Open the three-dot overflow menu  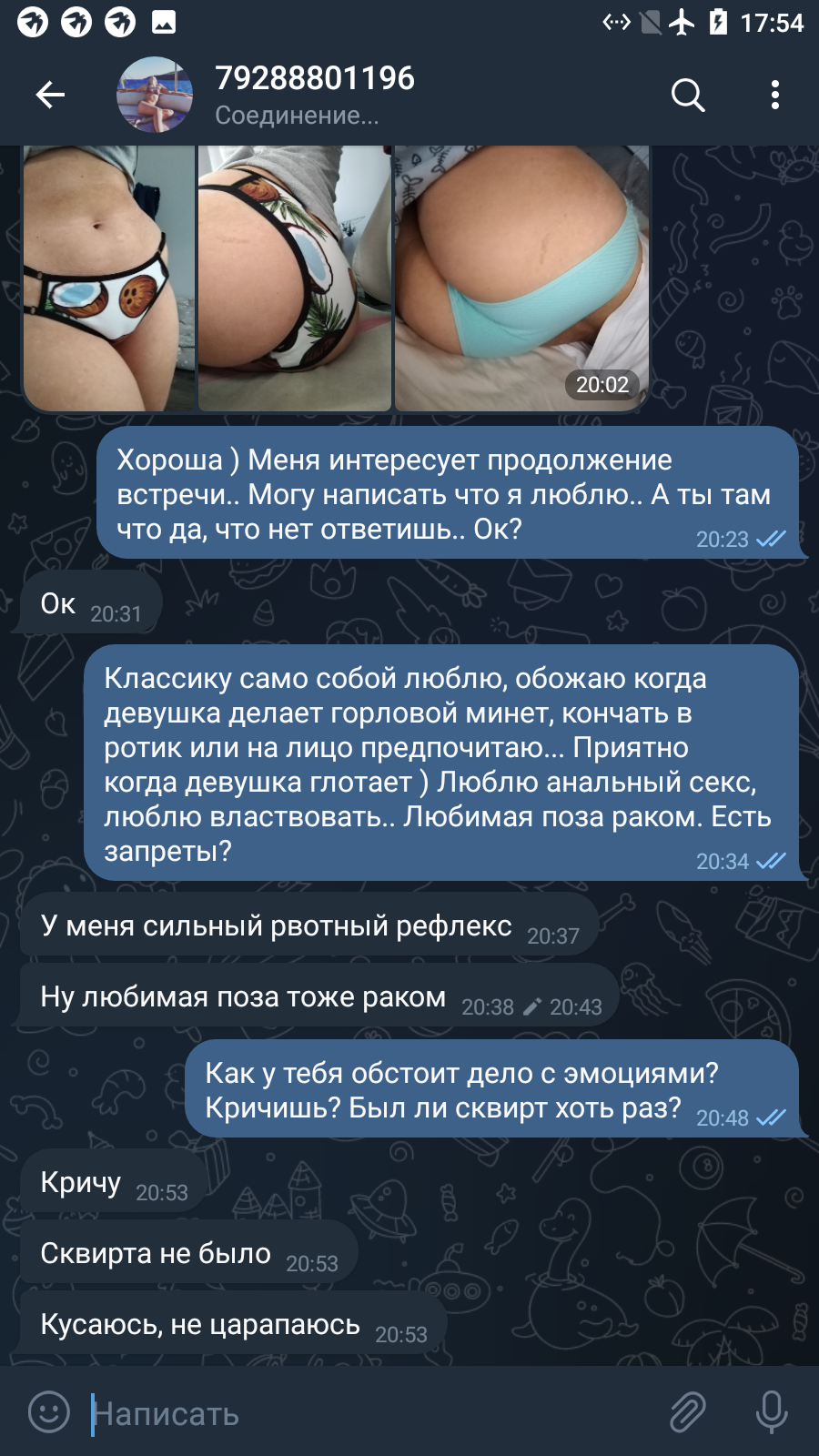[x=775, y=95]
